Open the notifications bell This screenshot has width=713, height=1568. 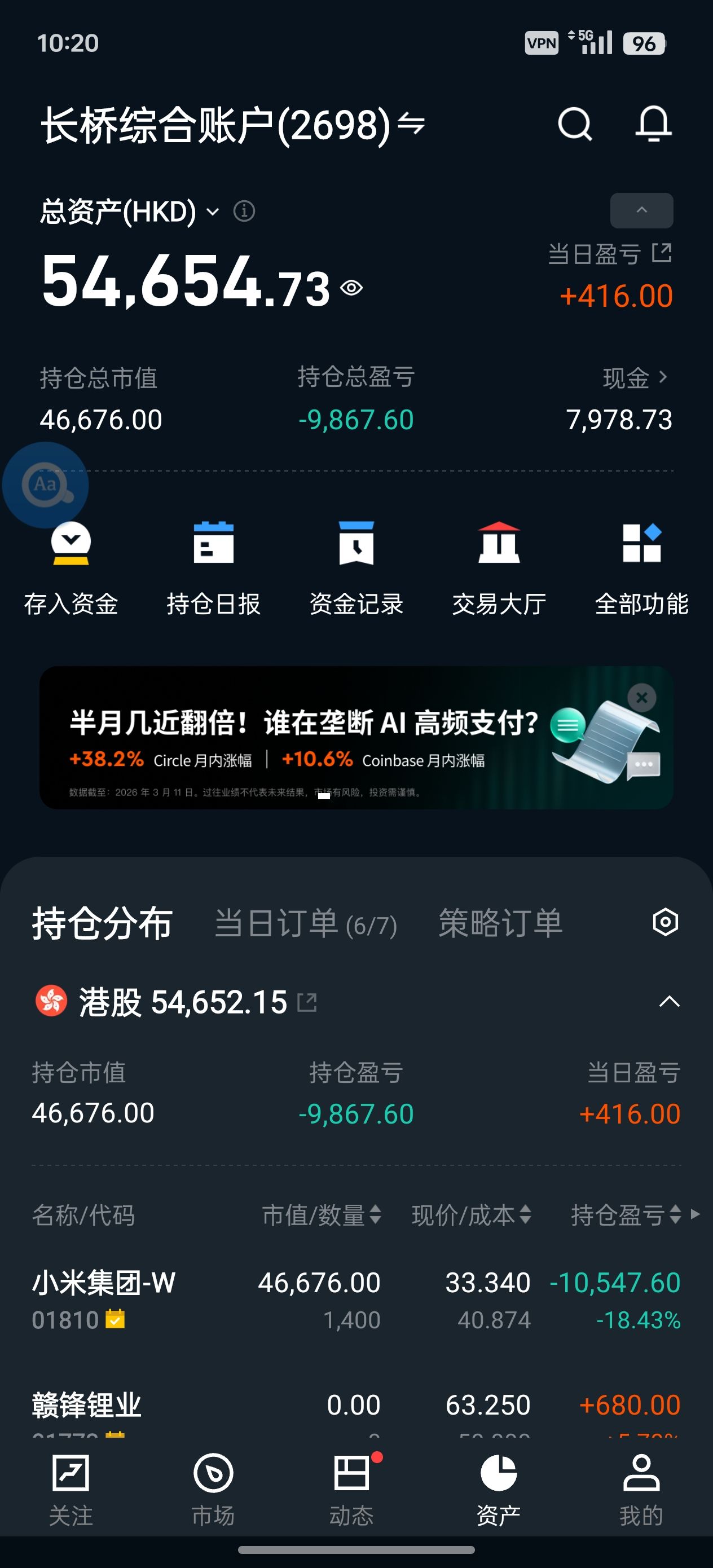653,124
